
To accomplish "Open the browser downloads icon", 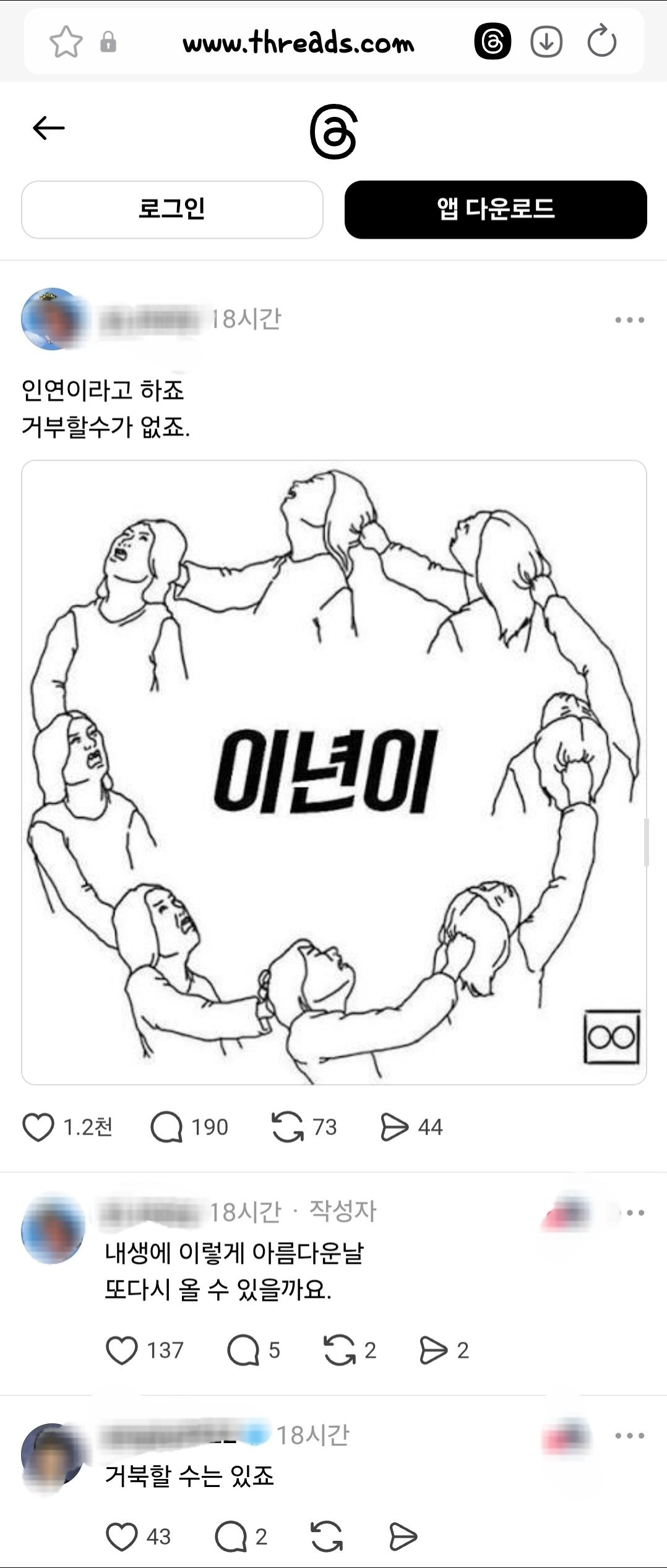I will [x=546, y=42].
